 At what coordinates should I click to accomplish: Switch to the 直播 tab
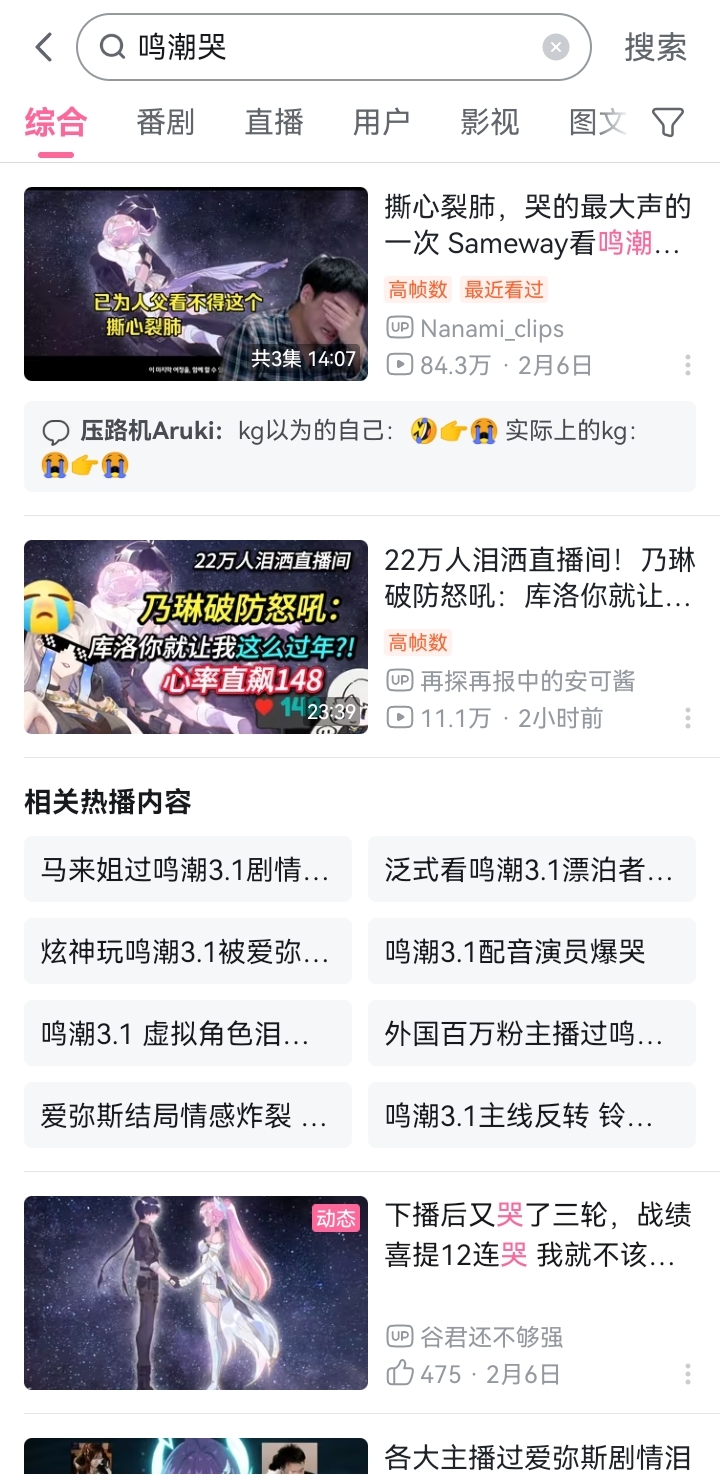274,122
